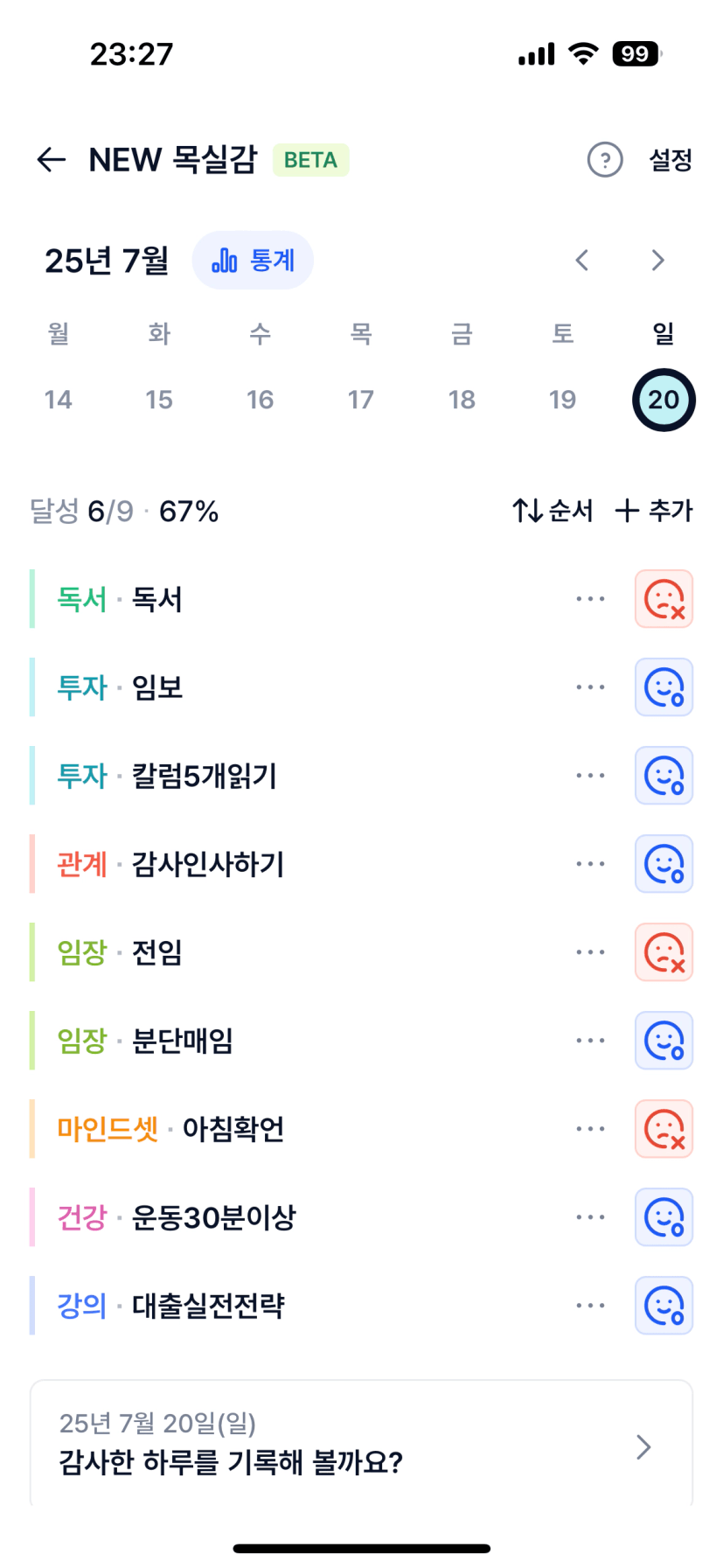Screen dimensions: 723x1568
Task: Toggle the status face for 독서 · 독서
Action: (x=664, y=599)
